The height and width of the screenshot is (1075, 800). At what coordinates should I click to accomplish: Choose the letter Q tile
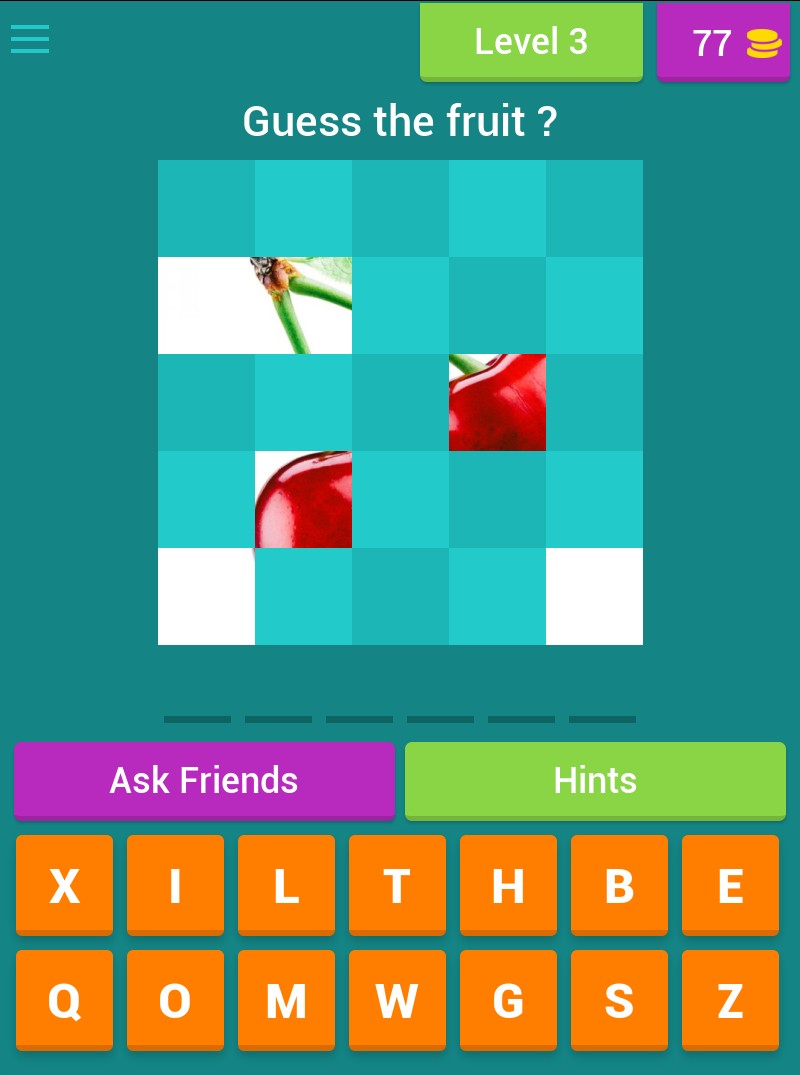click(x=64, y=1000)
